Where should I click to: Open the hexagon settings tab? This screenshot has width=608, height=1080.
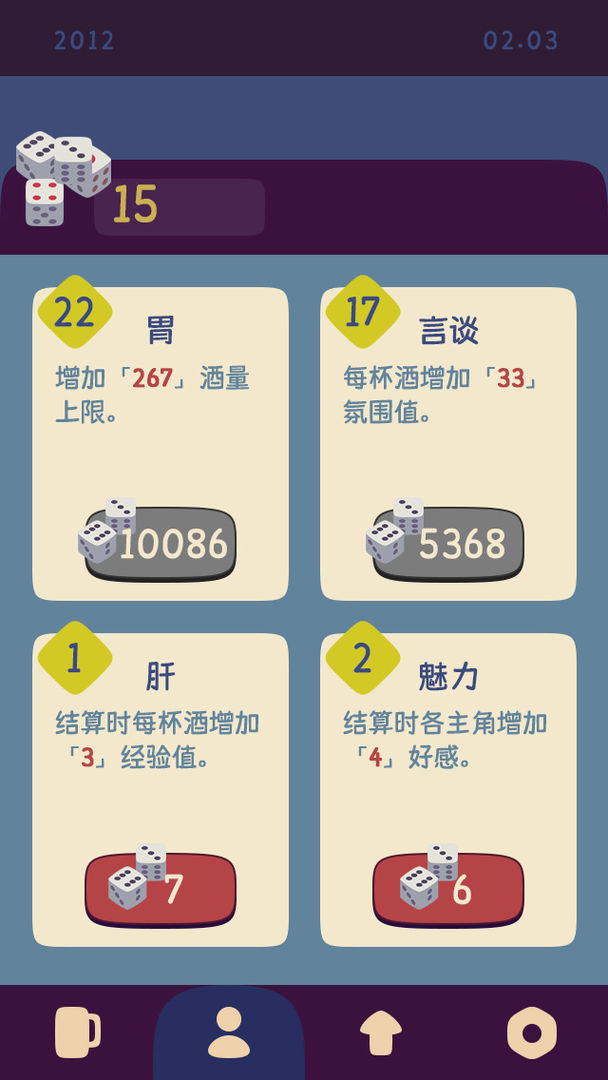click(531, 1032)
